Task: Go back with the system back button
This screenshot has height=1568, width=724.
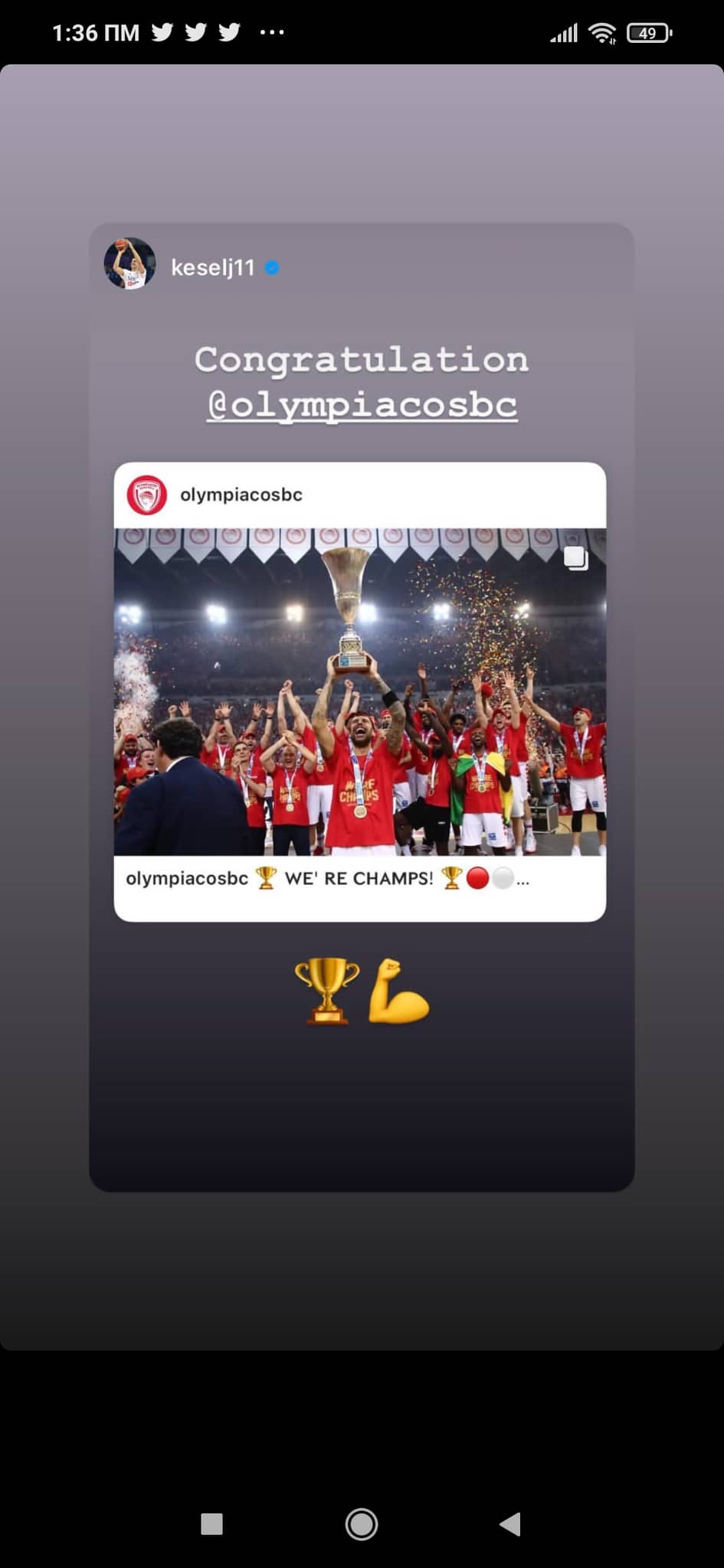Action: click(510, 1524)
